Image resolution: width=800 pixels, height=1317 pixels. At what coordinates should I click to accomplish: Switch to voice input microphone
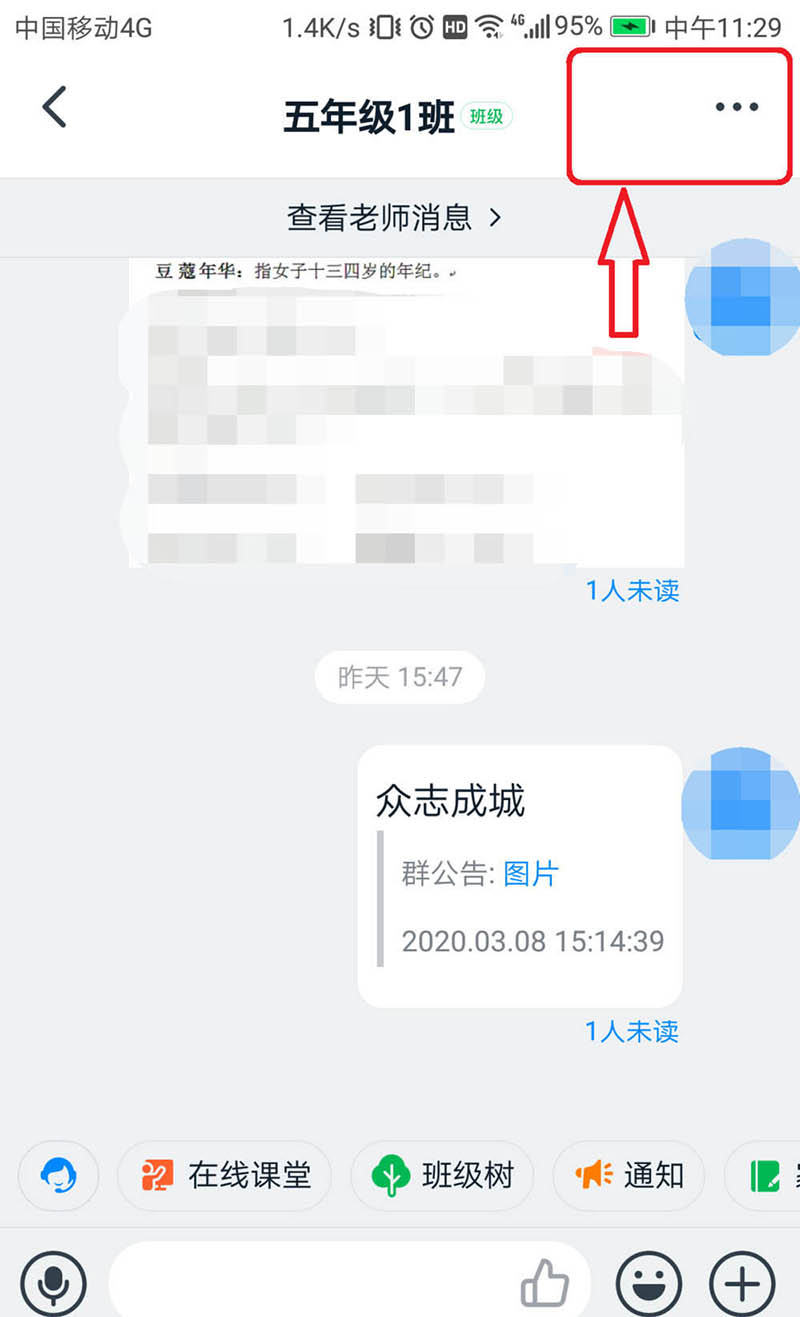pyautogui.click(x=53, y=1283)
